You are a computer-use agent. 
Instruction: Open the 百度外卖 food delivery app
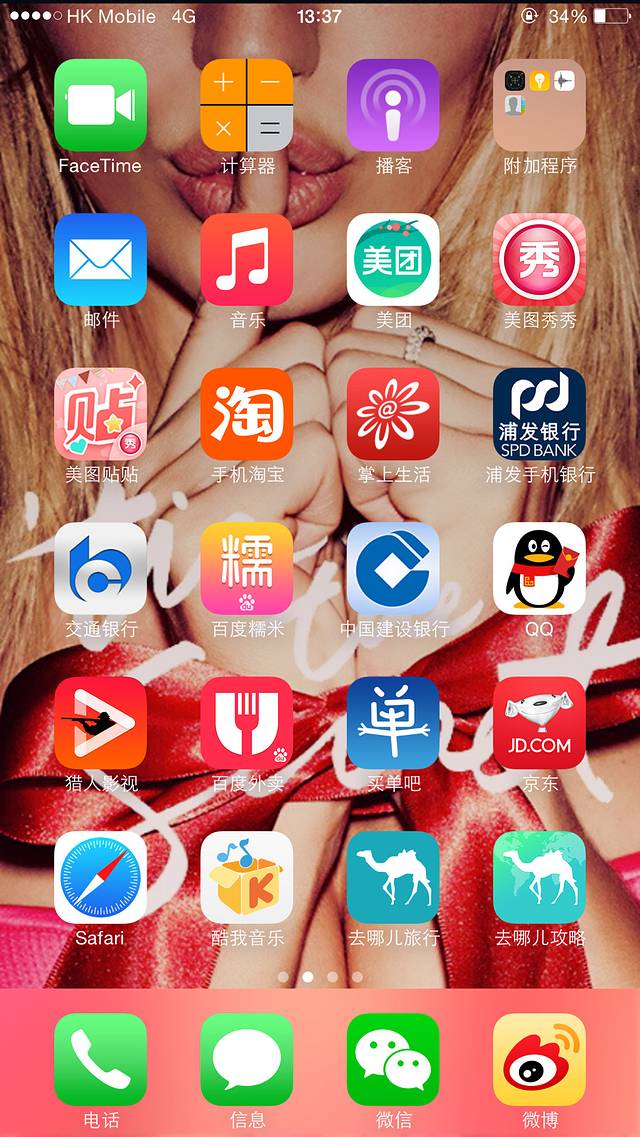pos(247,723)
